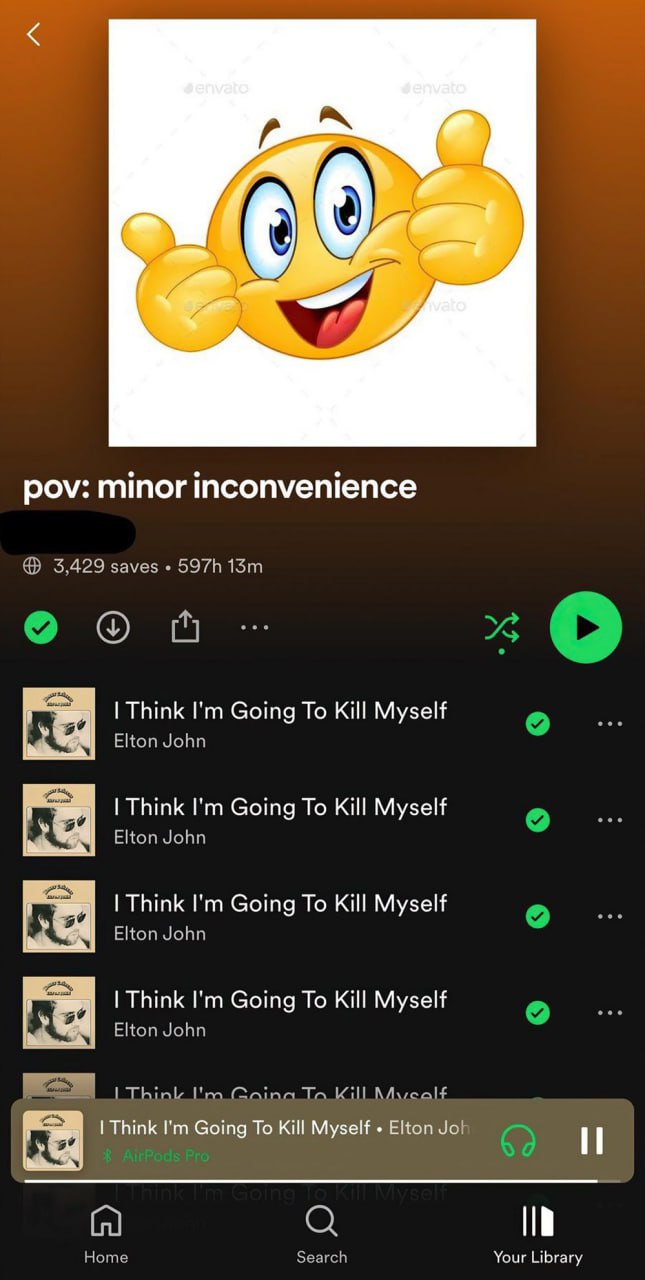Pause the current song in mini player
Viewport: 645px width, 1280px height.
tap(592, 1140)
